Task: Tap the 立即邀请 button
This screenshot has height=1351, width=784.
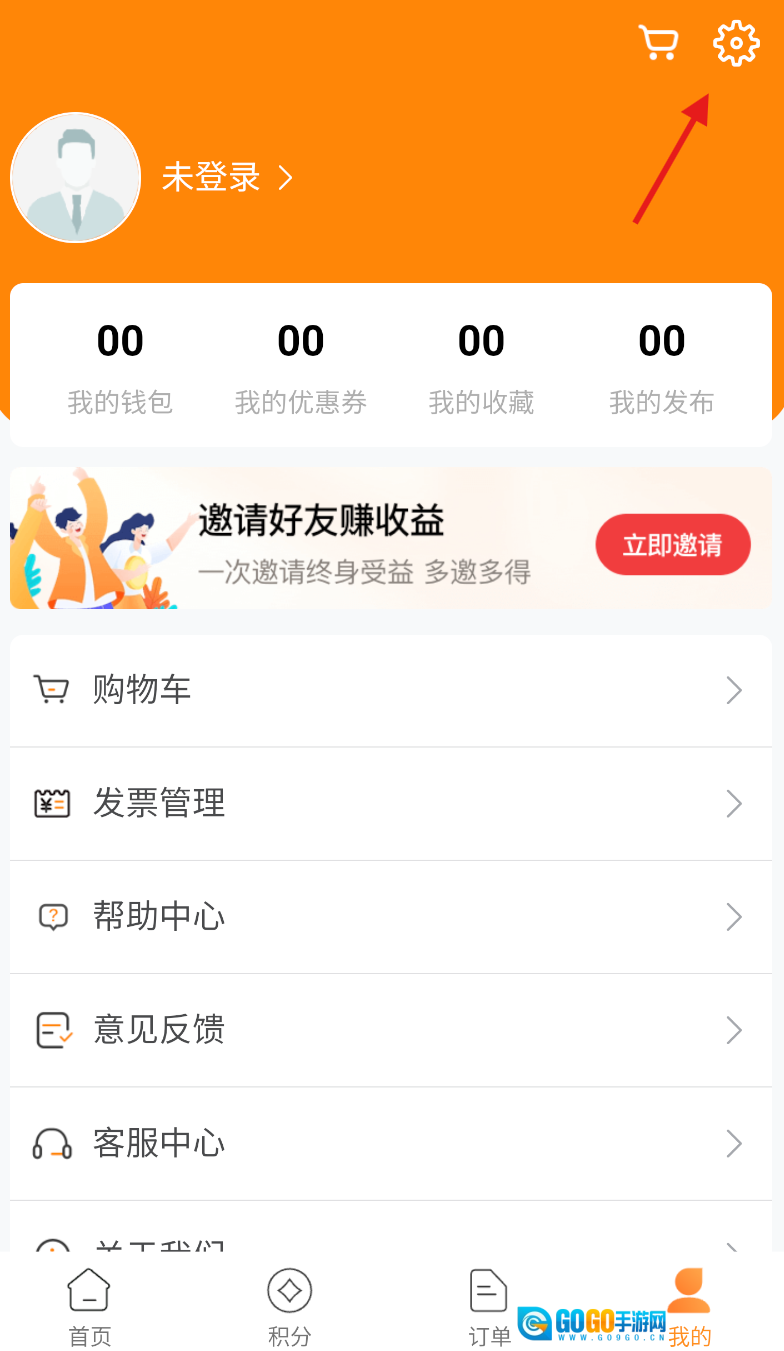Action: [x=672, y=545]
